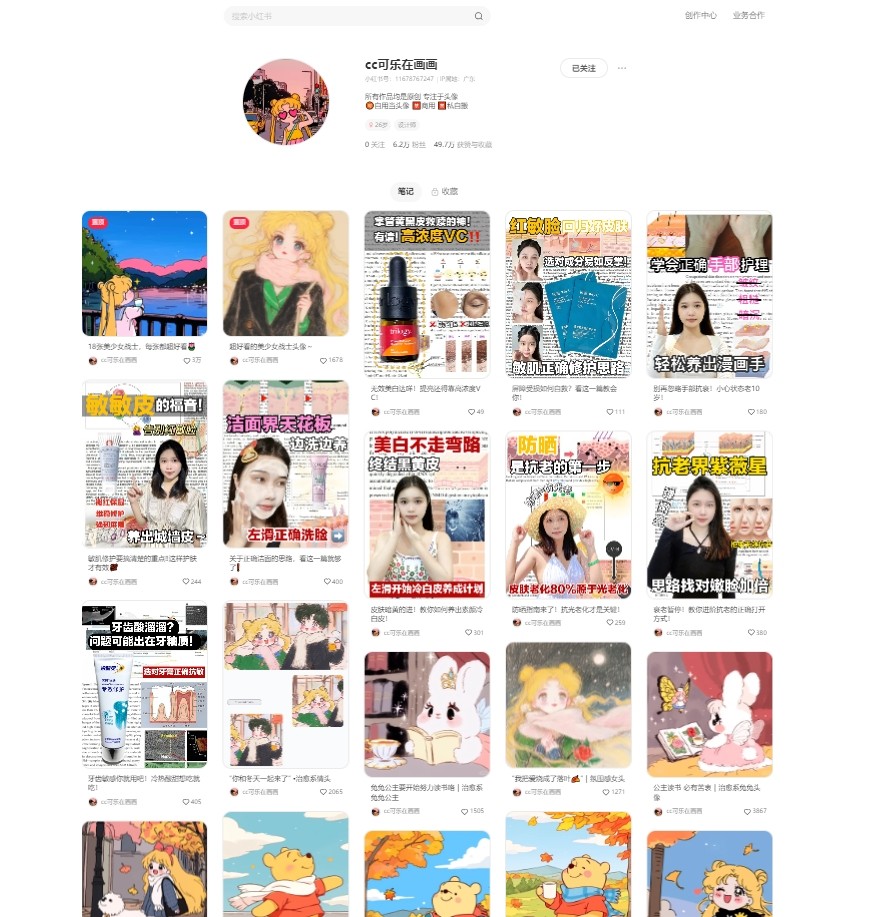Viewport: 890px width, 917px height.
Task: Like the 美白不走弯路 note
Action: coord(467,632)
